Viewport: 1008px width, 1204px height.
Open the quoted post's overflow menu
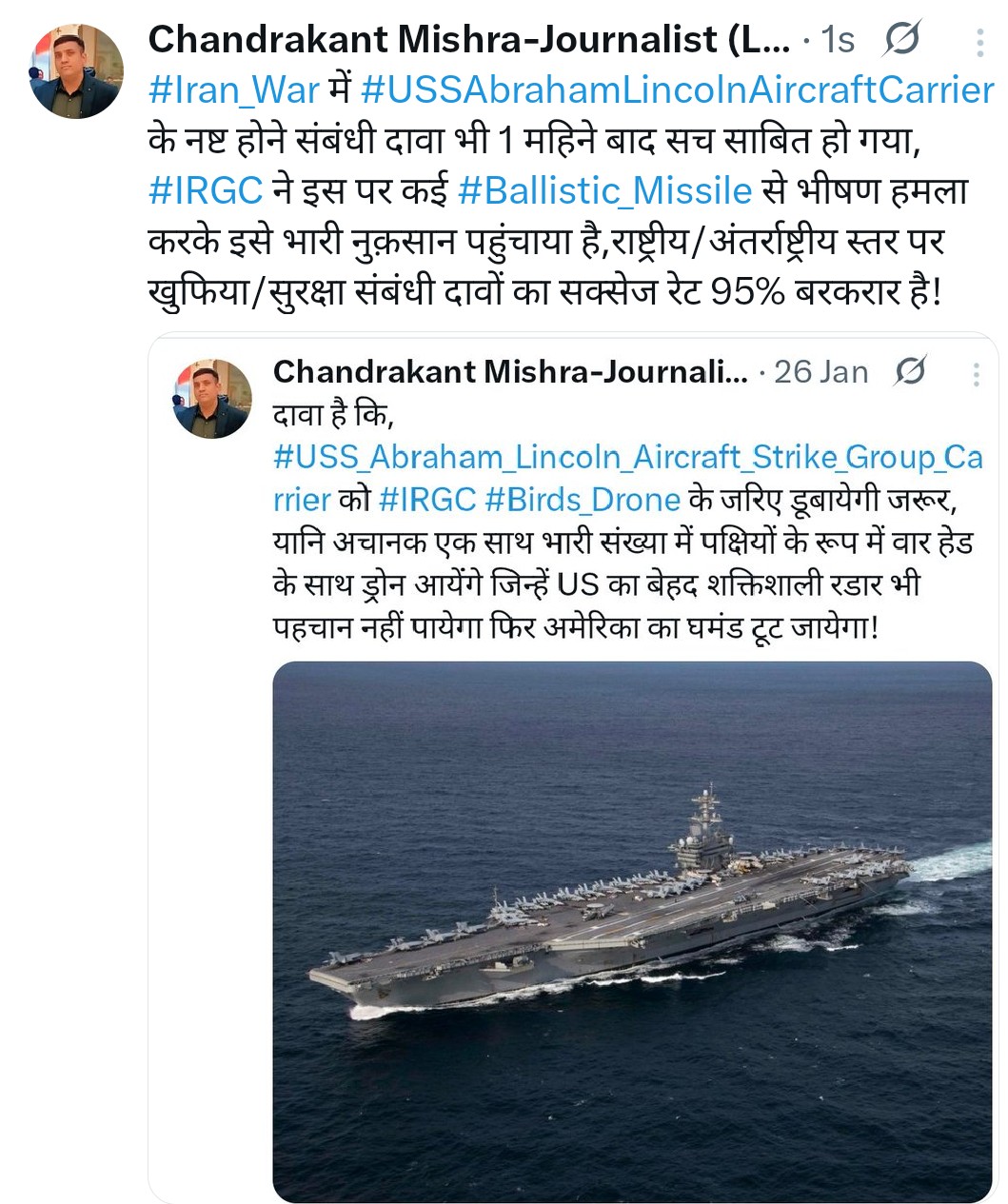pyautogui.click(x=976, y=373)
